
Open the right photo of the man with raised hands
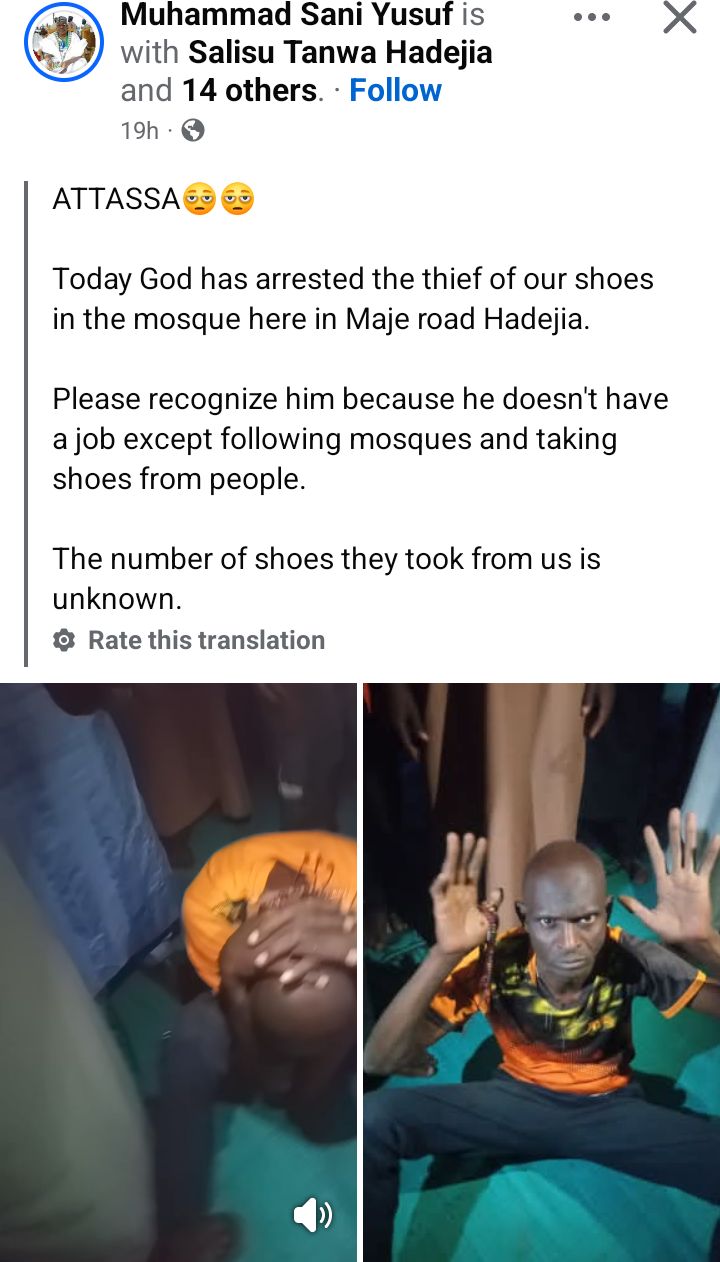[x=541, y=970]
